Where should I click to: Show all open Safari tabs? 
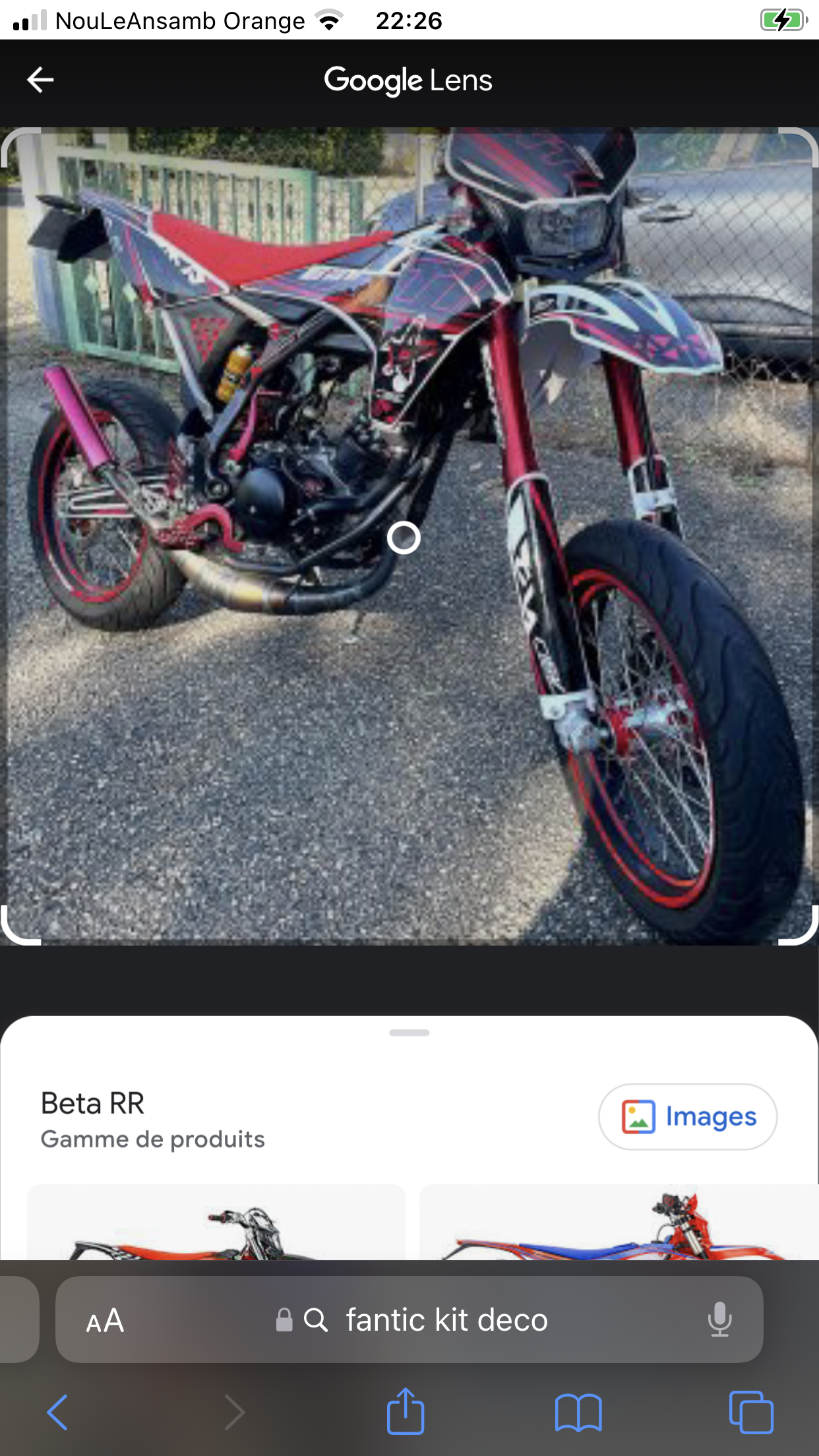750,1412
